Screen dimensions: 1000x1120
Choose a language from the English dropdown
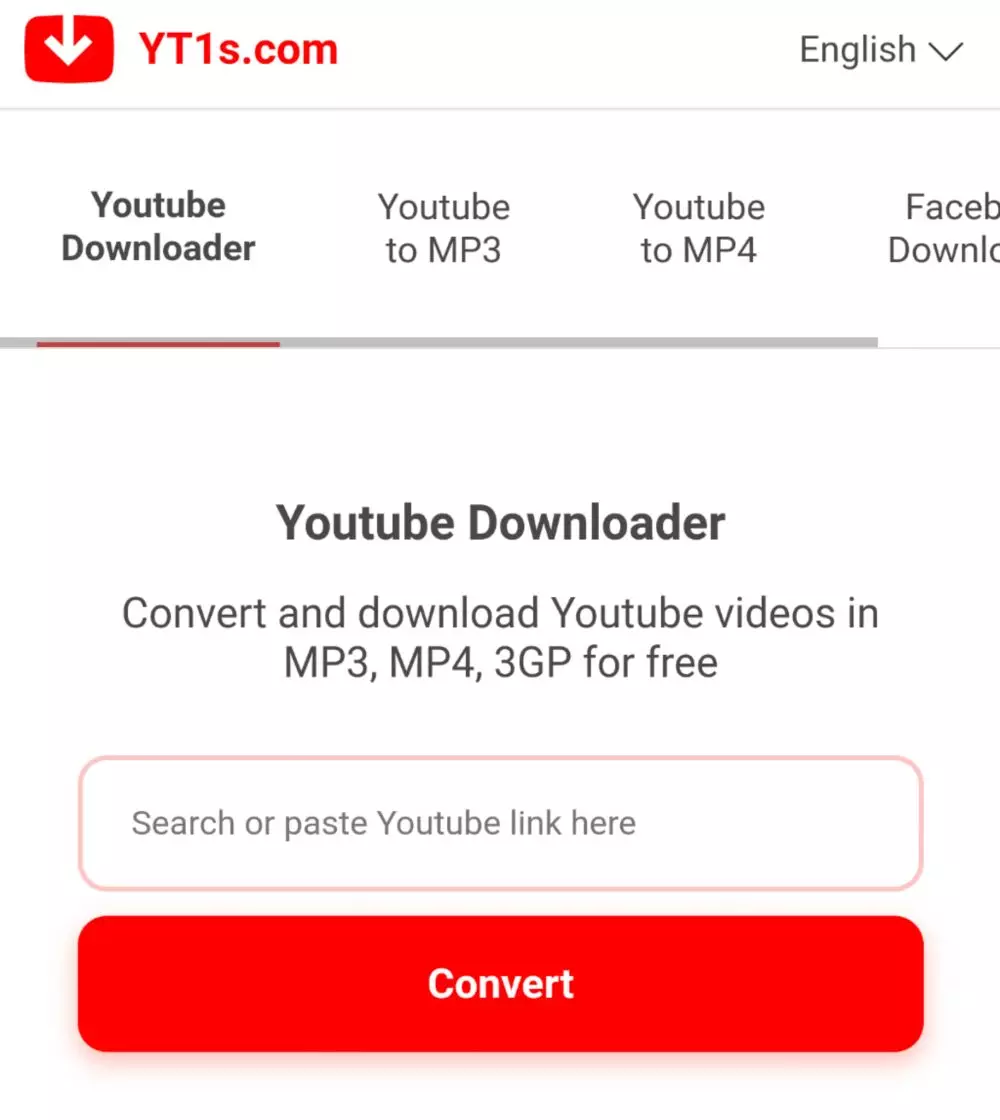(880, 49)
